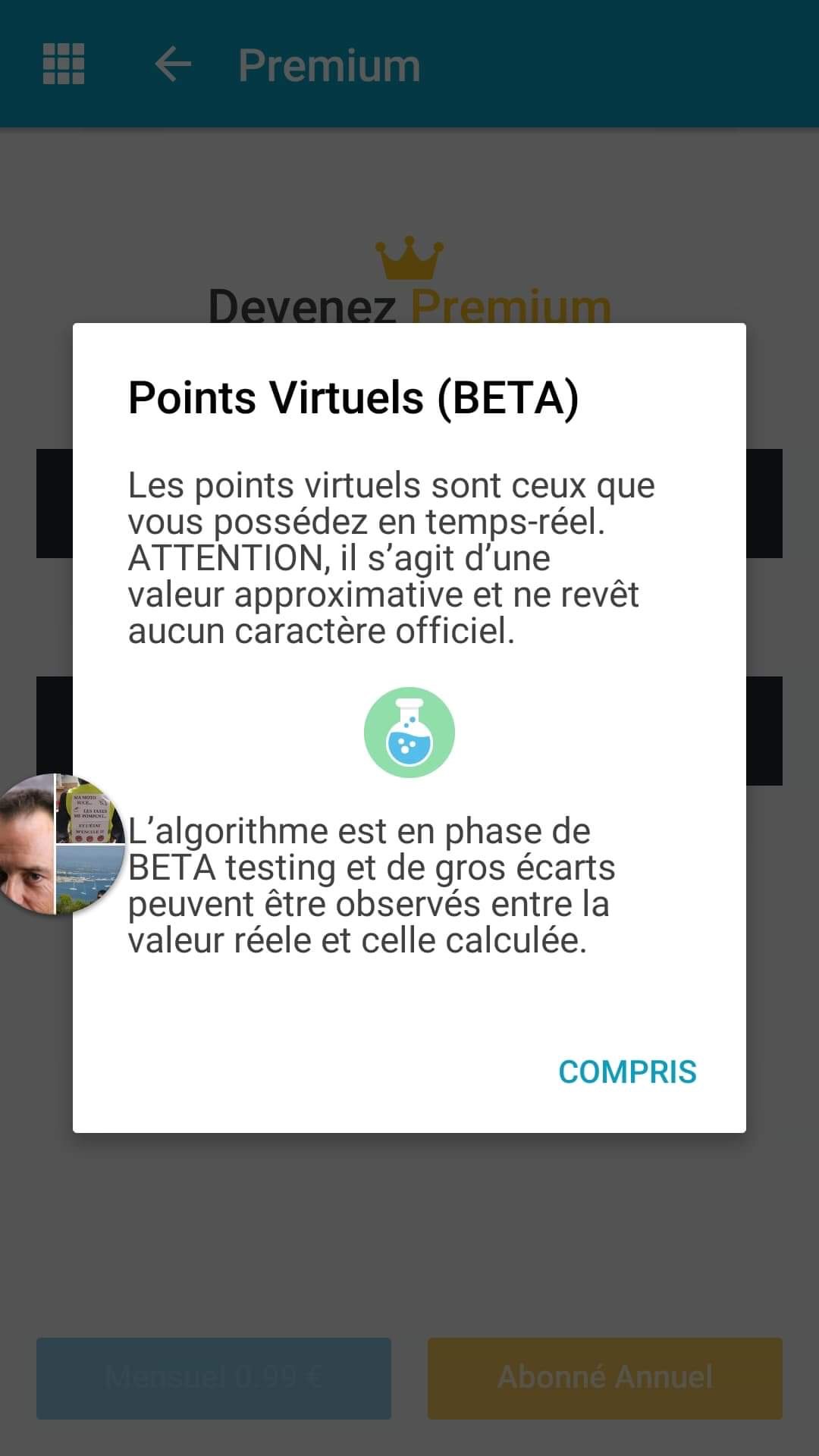819x1456 pixels.
Task: Choose the Mensuel 0.99 € subscription
Action: coord(214,1378)
